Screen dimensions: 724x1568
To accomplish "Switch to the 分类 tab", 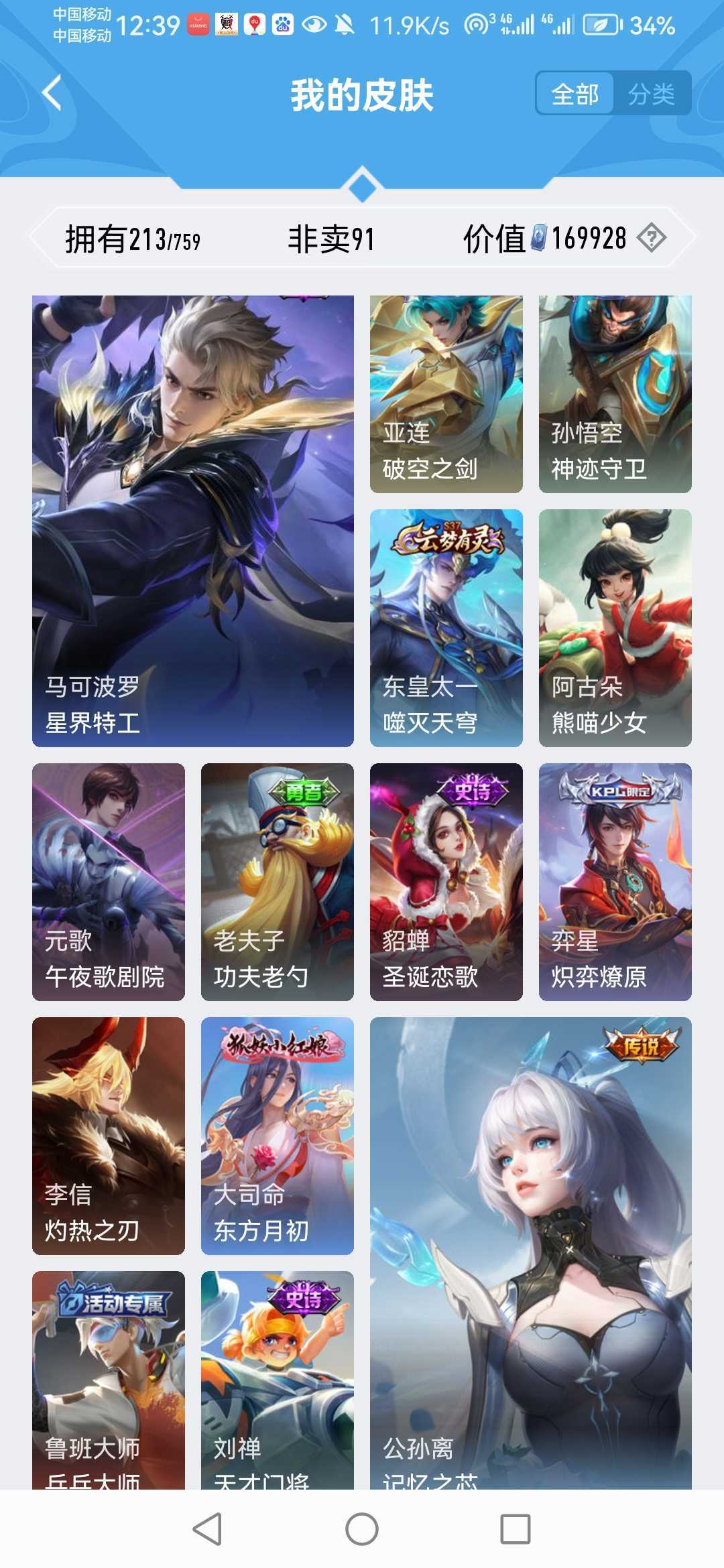I will click(651, 94).
